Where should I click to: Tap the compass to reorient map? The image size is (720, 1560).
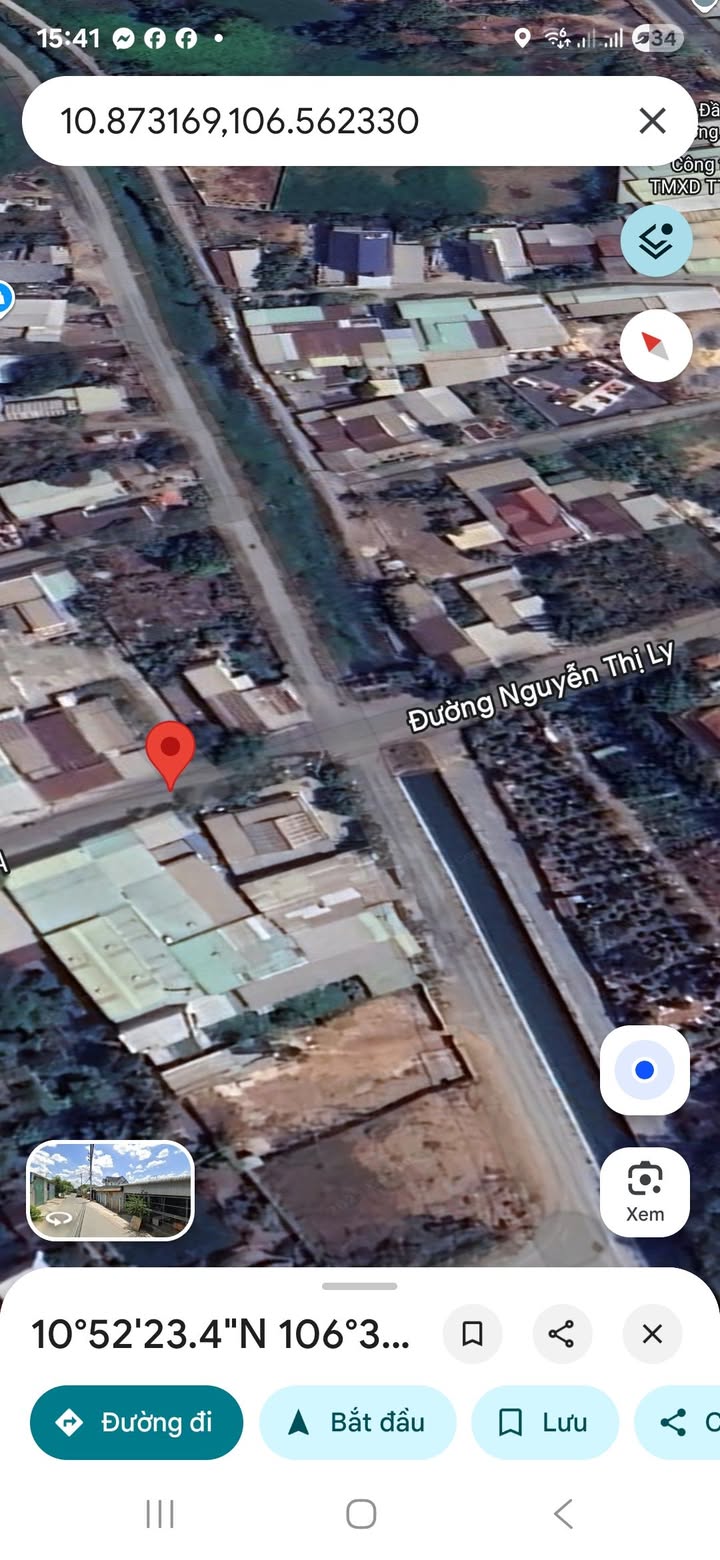tap(656, 346)
